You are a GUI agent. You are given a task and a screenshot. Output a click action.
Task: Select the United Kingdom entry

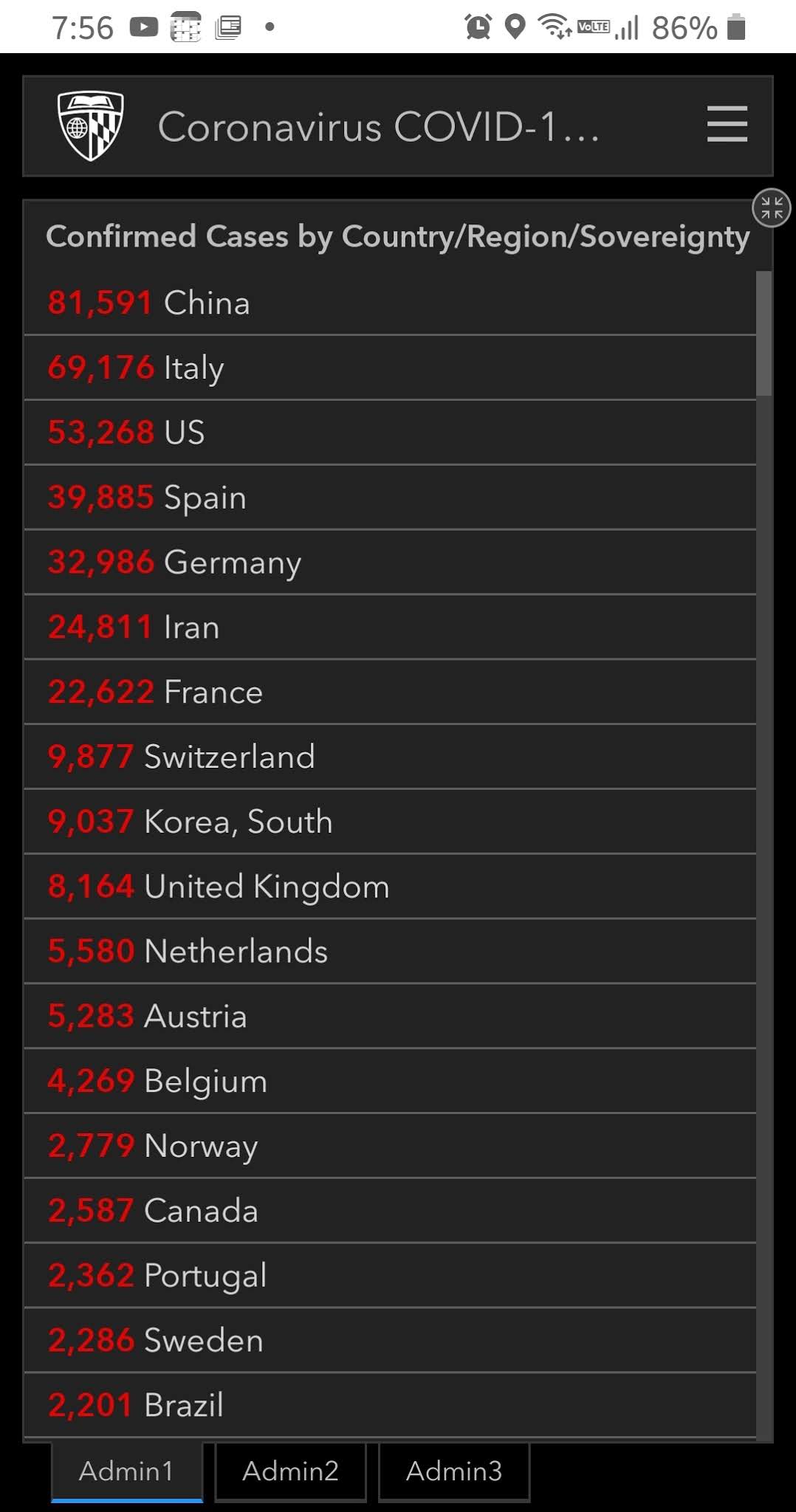[x=390, y=887]
